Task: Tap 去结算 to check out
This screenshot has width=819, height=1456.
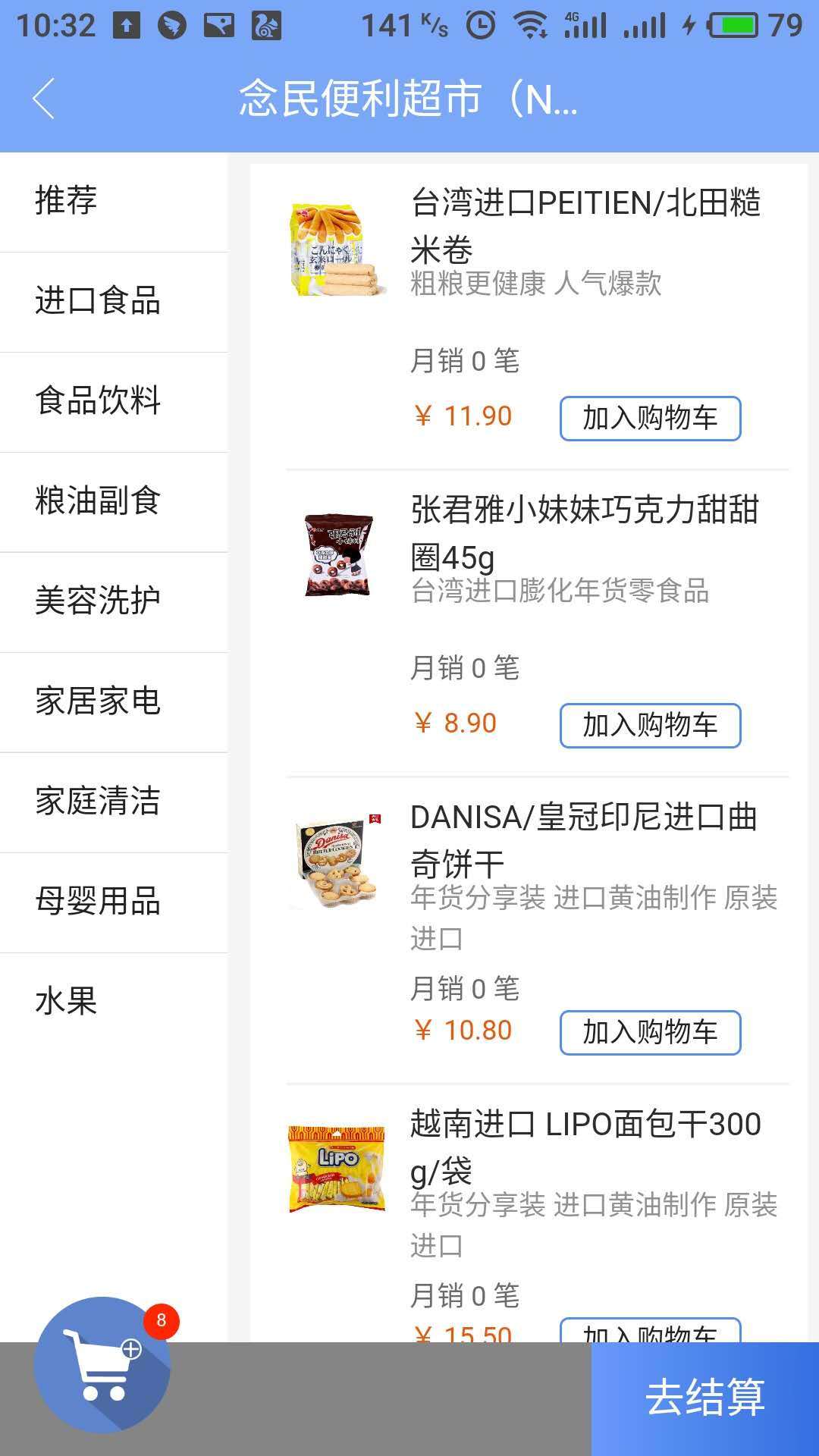Action: coord(705,1399)
